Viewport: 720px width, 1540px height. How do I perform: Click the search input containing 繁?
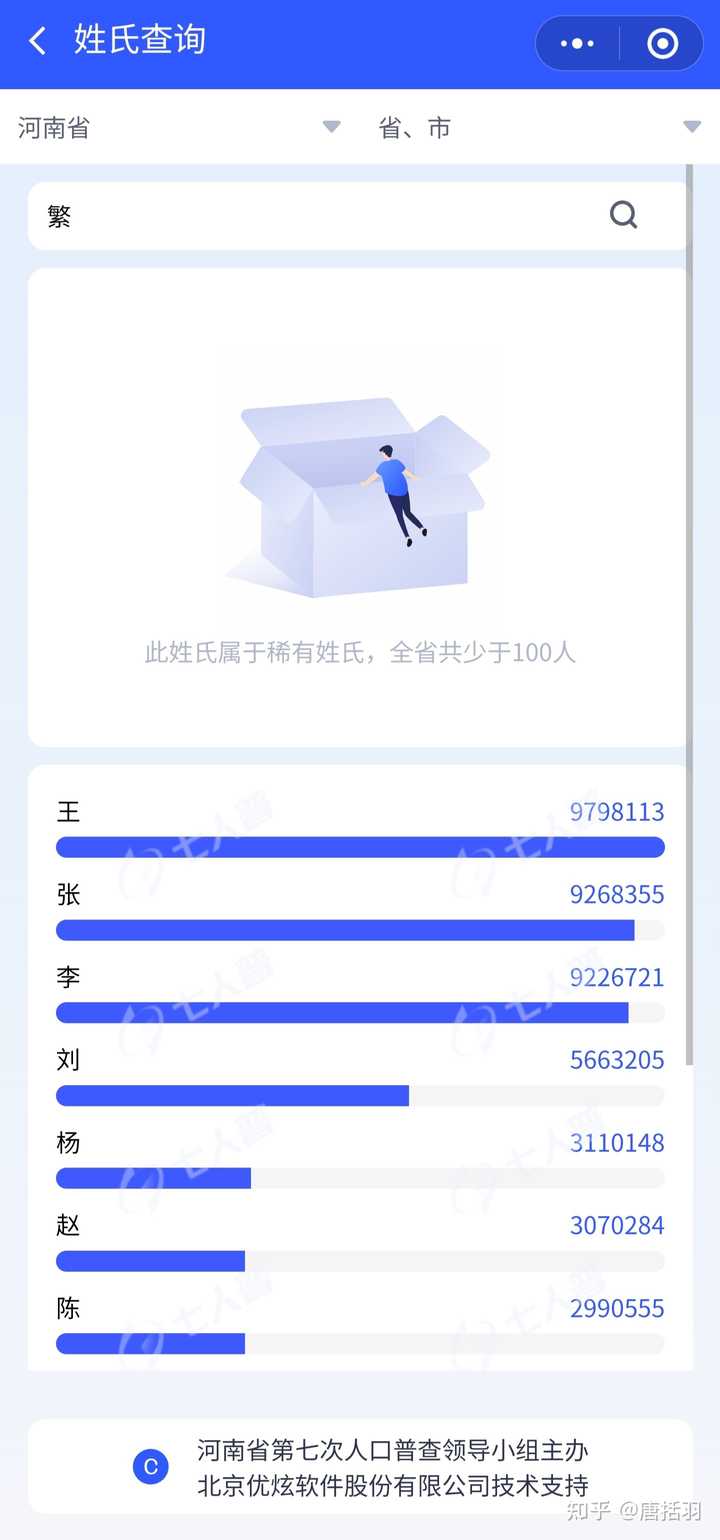300,214
